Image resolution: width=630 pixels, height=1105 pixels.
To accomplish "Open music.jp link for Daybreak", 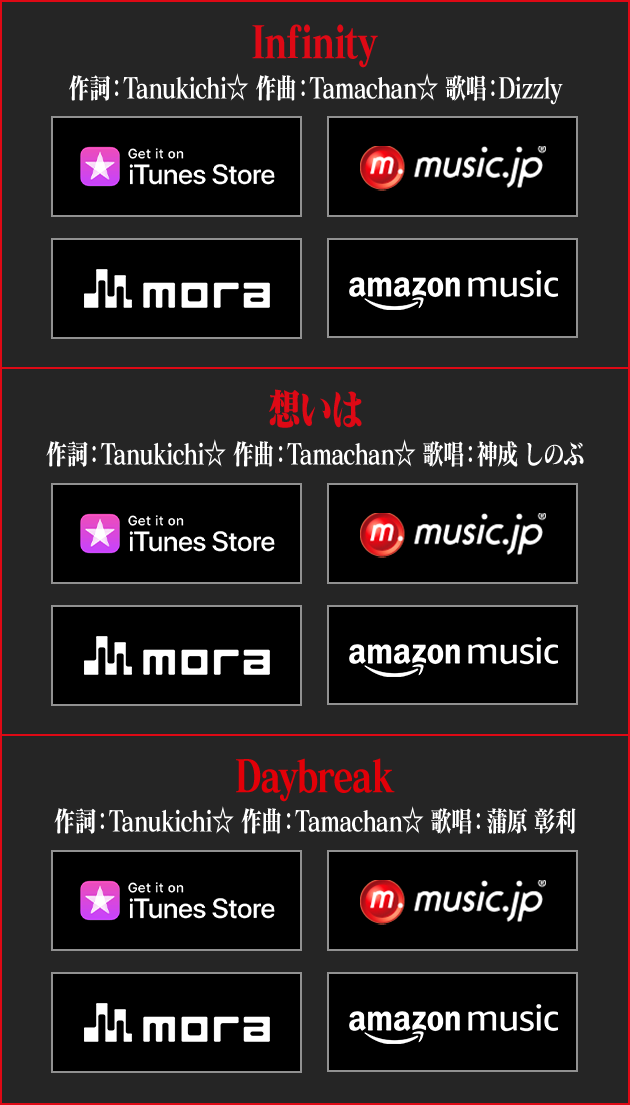I will tap(452, 901).
